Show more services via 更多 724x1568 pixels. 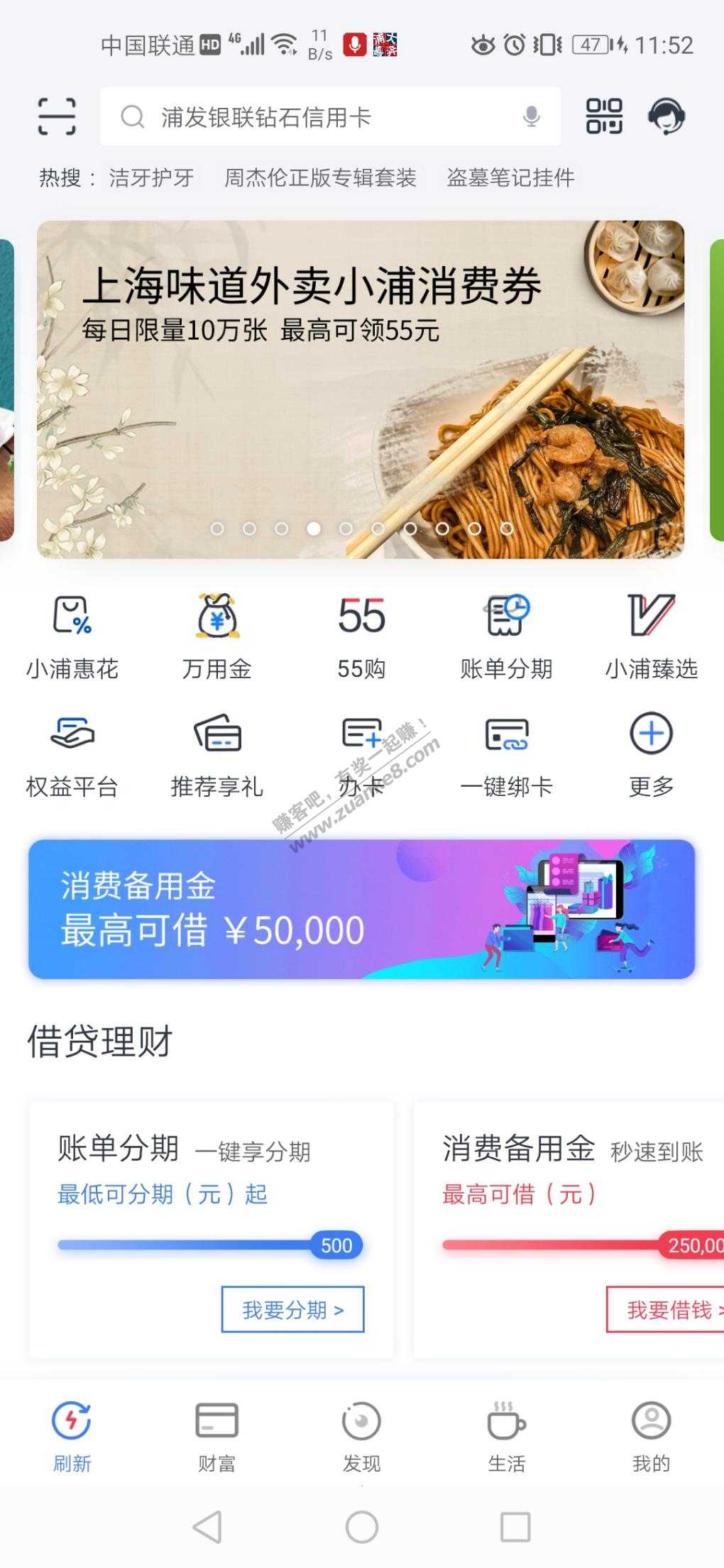(x=651, y=756)
